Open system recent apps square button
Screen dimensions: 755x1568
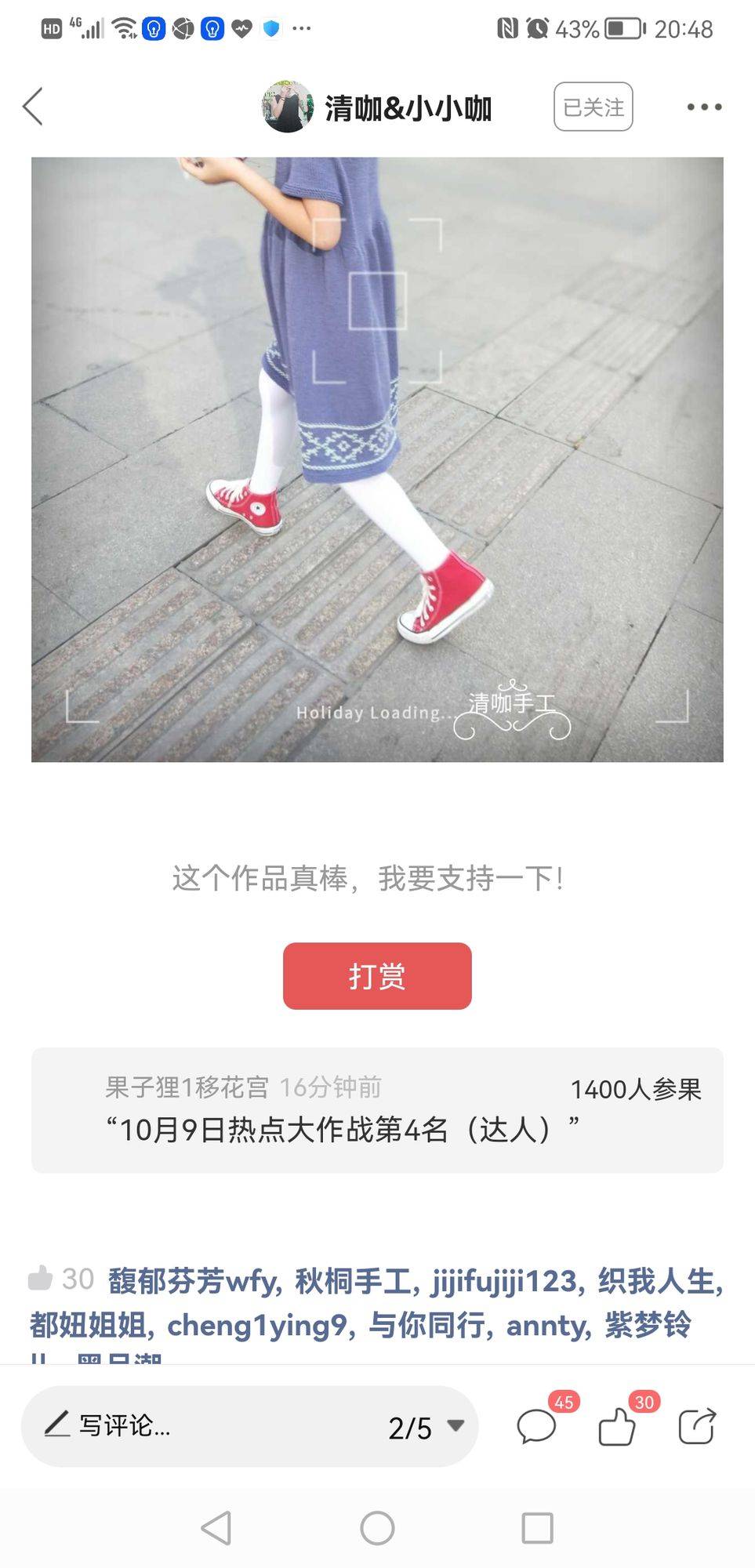pos(537,1528)
